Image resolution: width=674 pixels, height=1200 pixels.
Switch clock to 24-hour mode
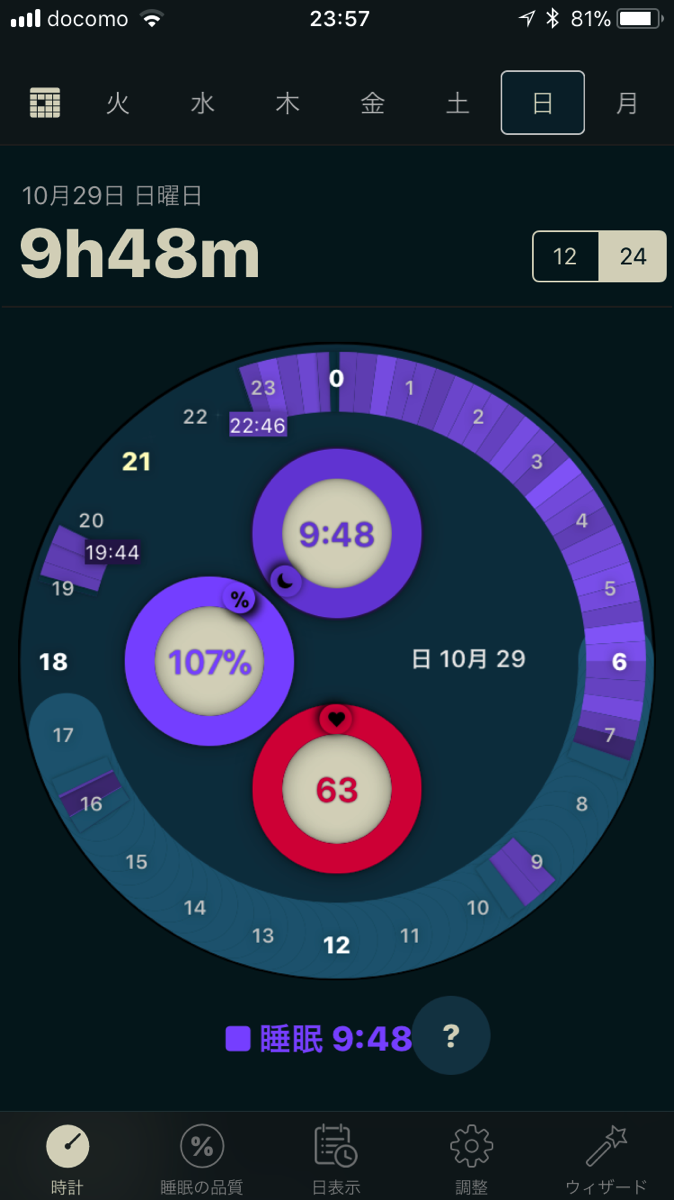(x=633, y=256)
